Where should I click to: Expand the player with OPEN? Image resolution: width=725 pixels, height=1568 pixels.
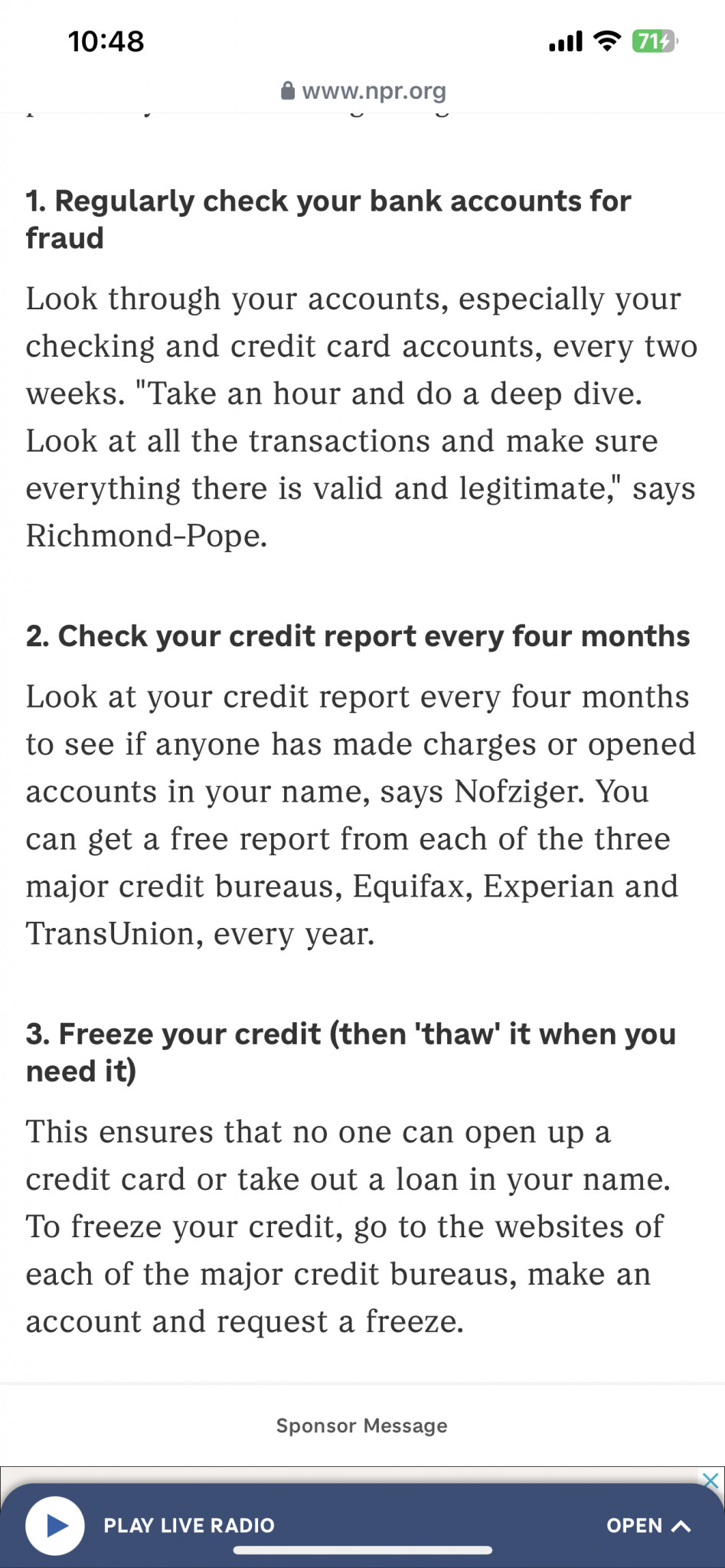tap(648, 1525)
